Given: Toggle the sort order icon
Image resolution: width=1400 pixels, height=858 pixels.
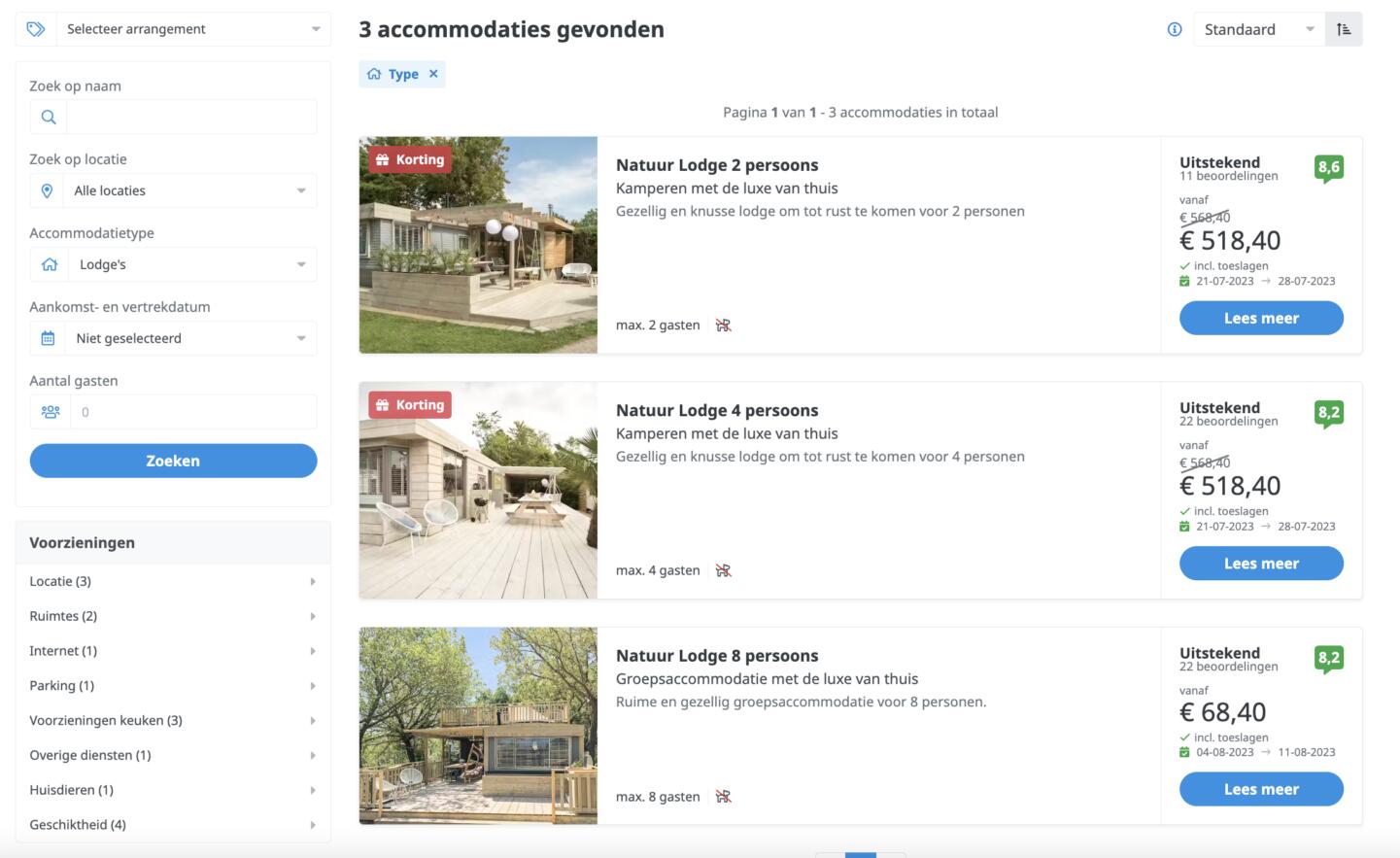Looking at the screenshot, I should [1344, 29].
